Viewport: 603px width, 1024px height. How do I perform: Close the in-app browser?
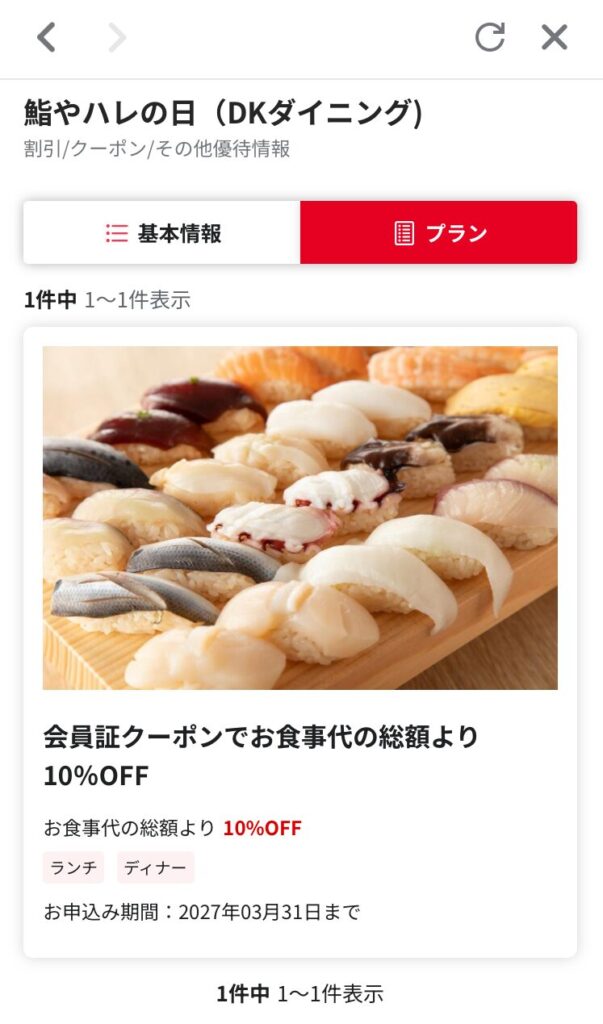tap(554, 38)
